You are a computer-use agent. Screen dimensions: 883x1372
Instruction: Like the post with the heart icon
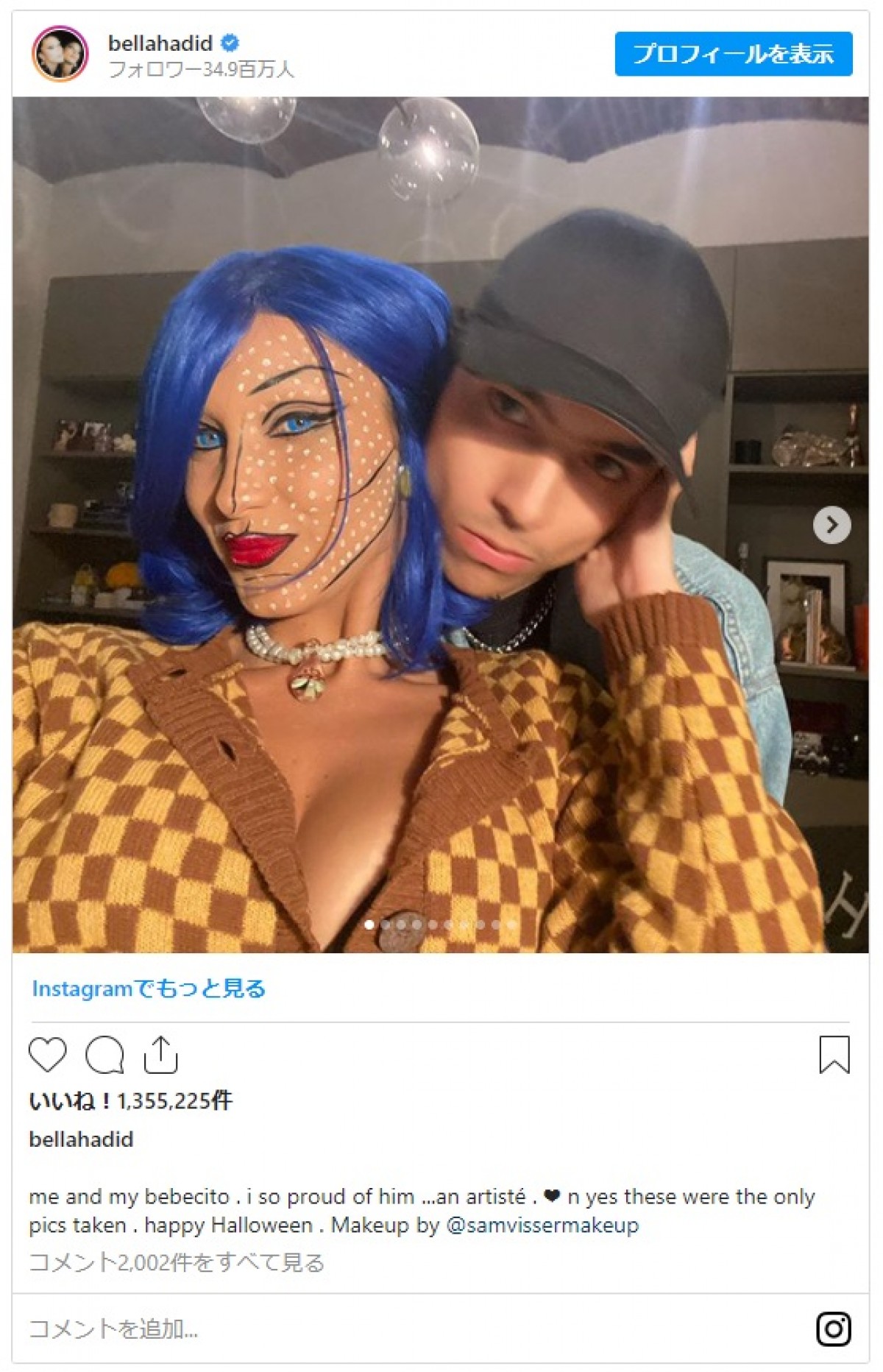coord(48,1055)
